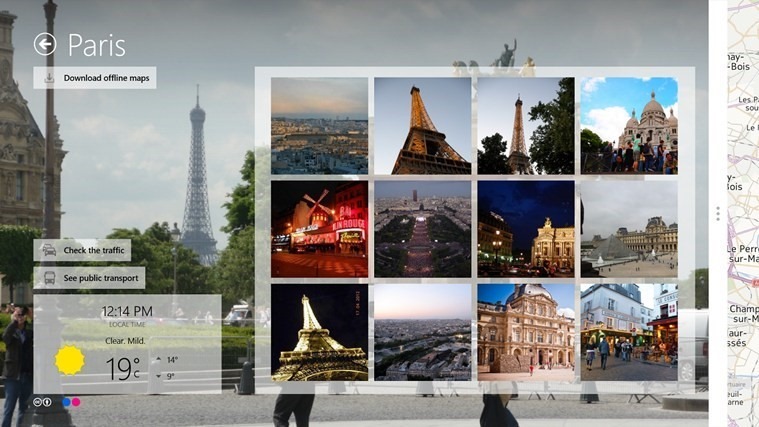Viewport: 759px width, 427px height.
Task: Open the opera house at night photo
Action: pyautogui.click(x=525, y=228)
